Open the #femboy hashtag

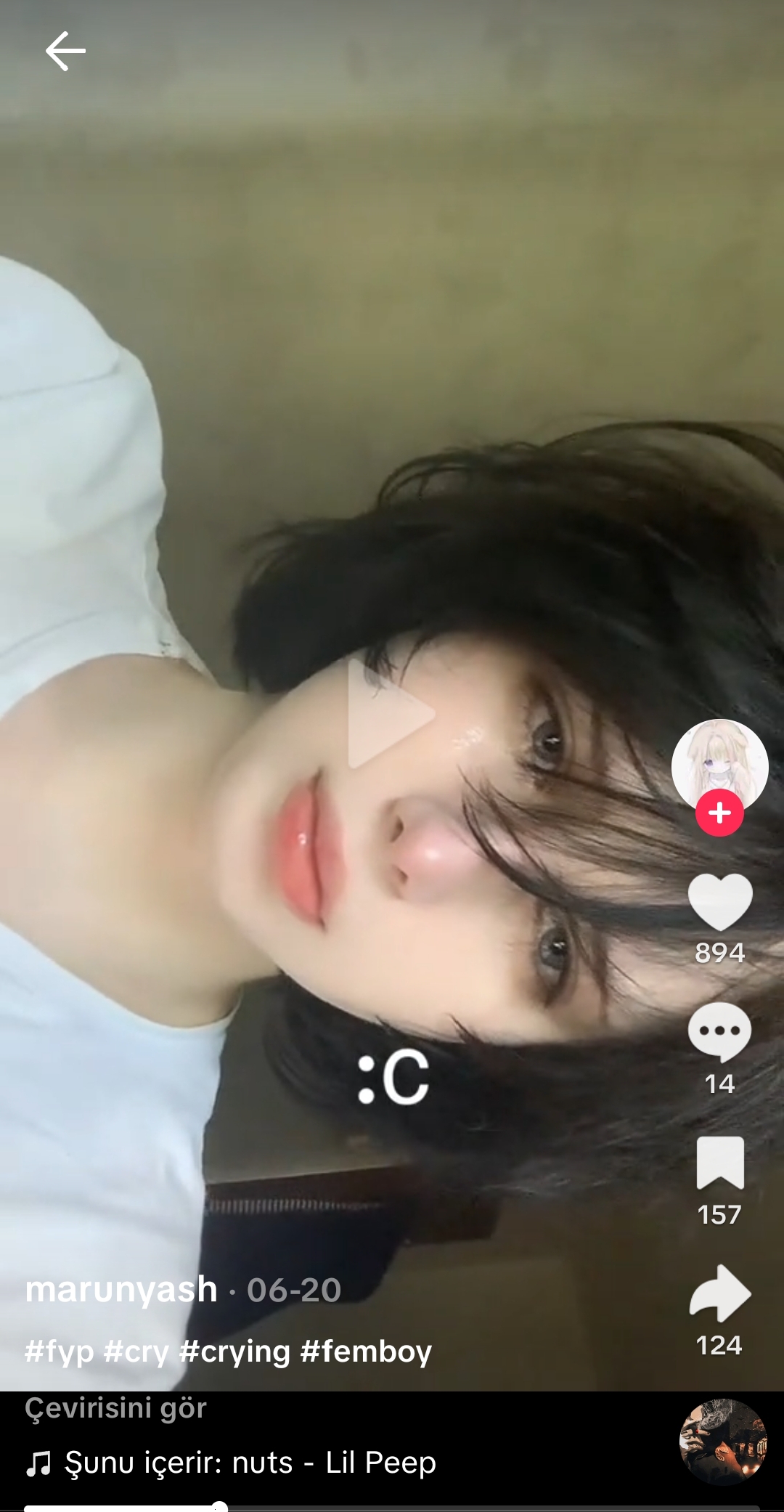click(366, 1352)
